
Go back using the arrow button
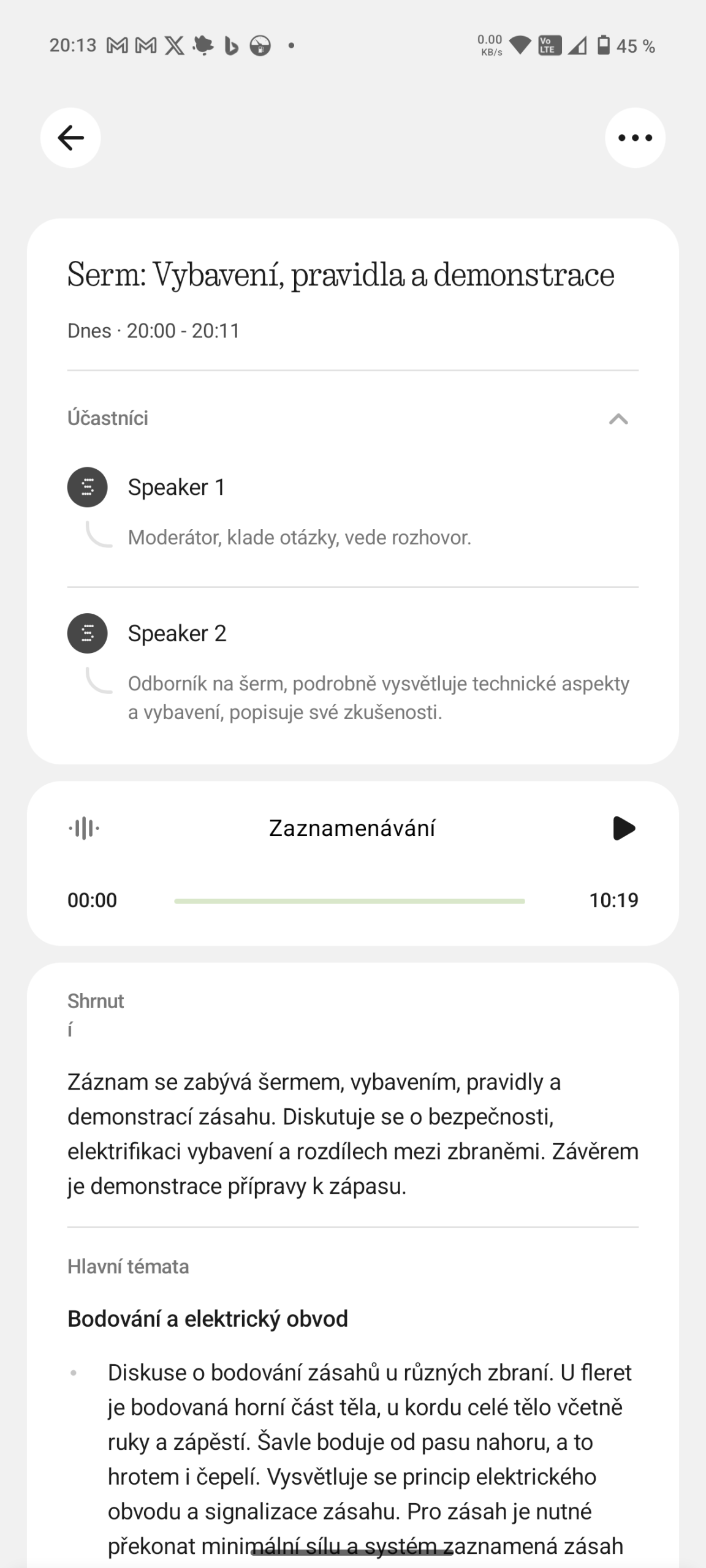70,138
